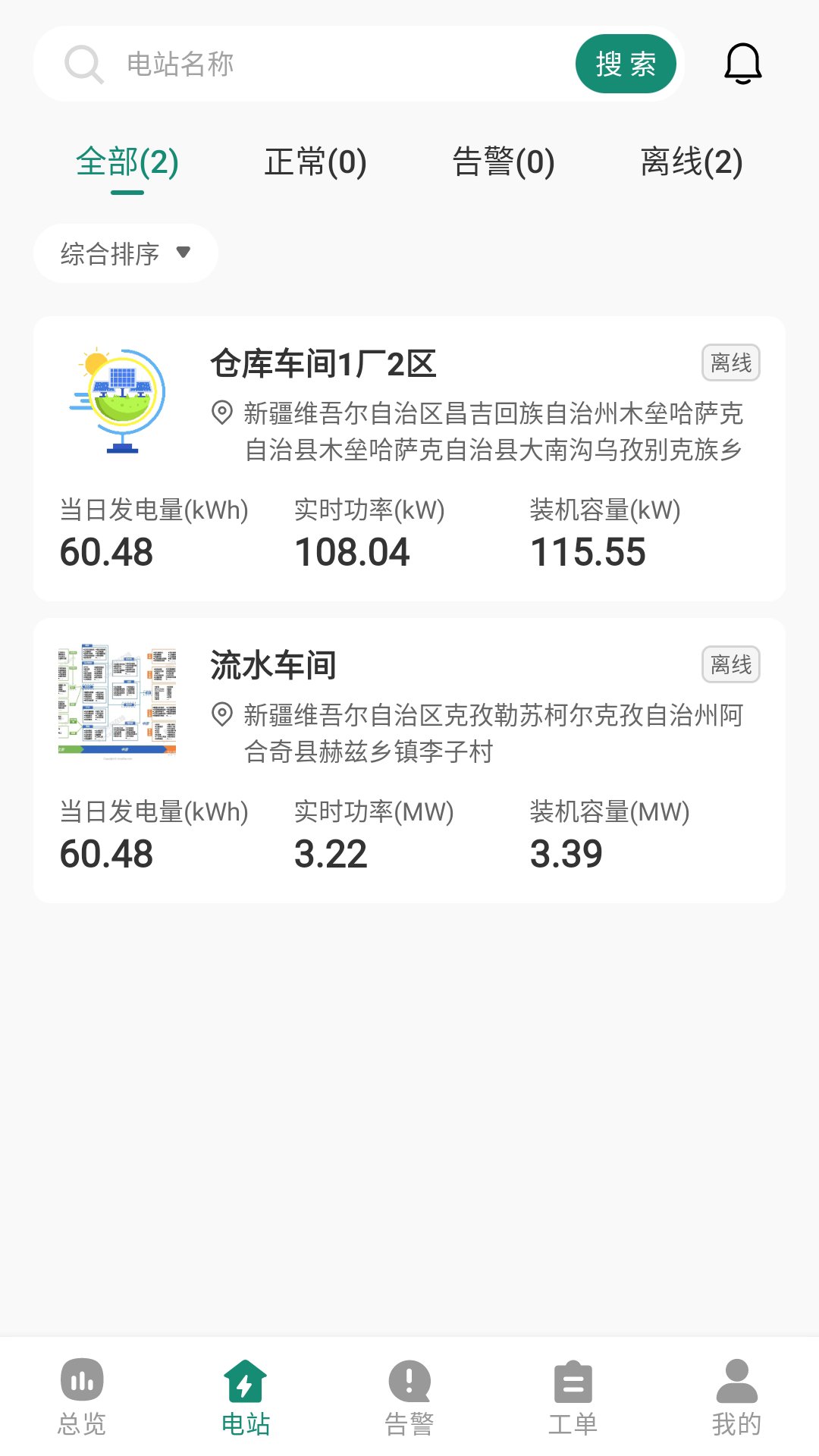Select the 告警(0) filter tab

504,162
